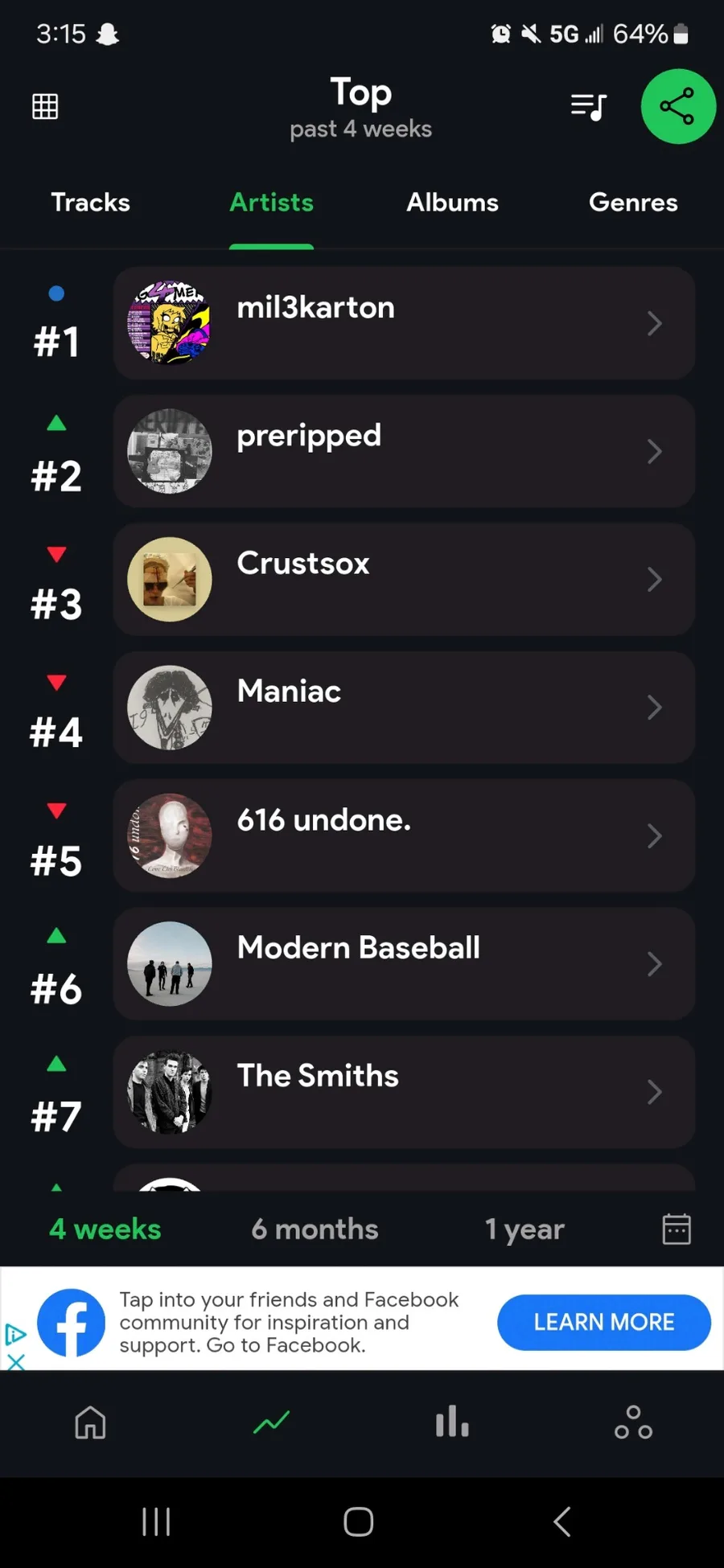Viewport: 724px width, 1568px height.
Task: Open artist Modern Baseball
Action: [404, 964]
